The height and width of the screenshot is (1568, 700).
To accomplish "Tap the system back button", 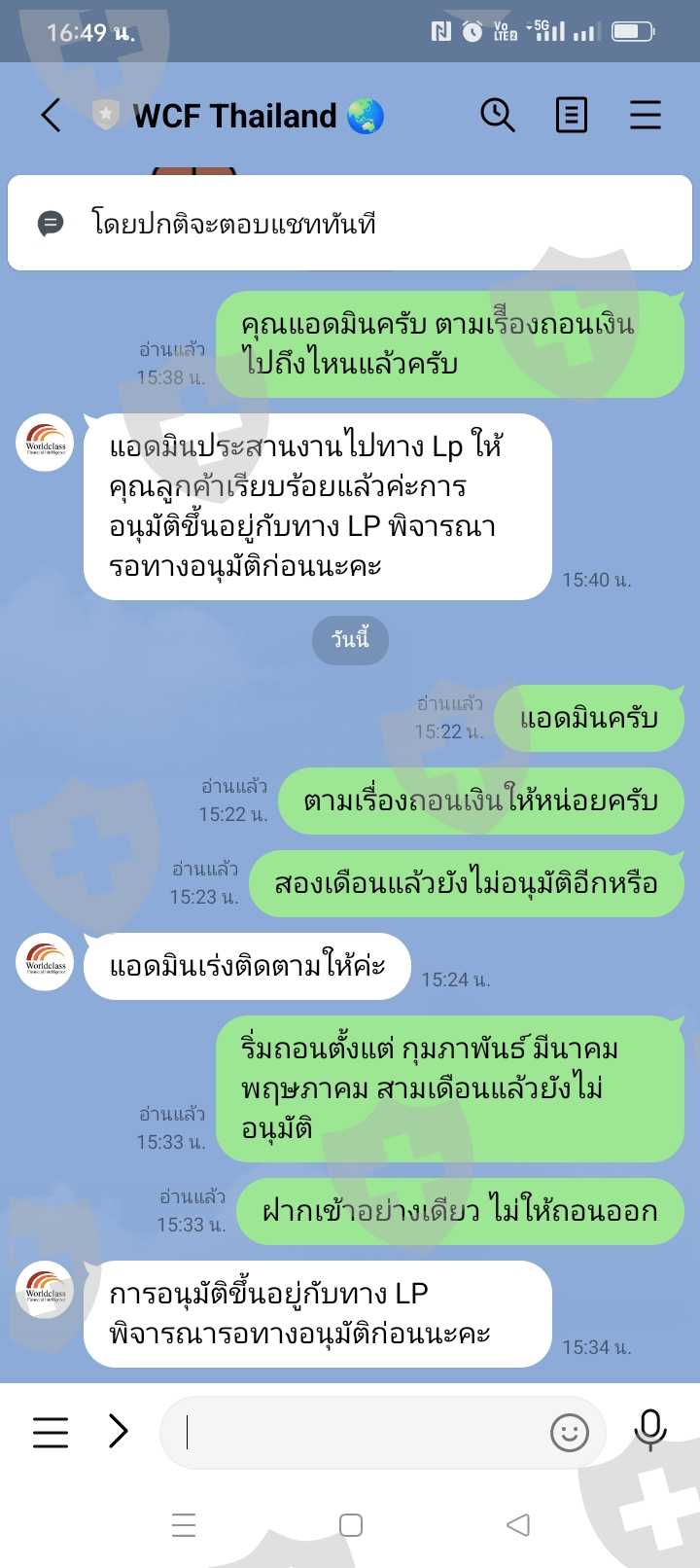I will point(518,1524).
